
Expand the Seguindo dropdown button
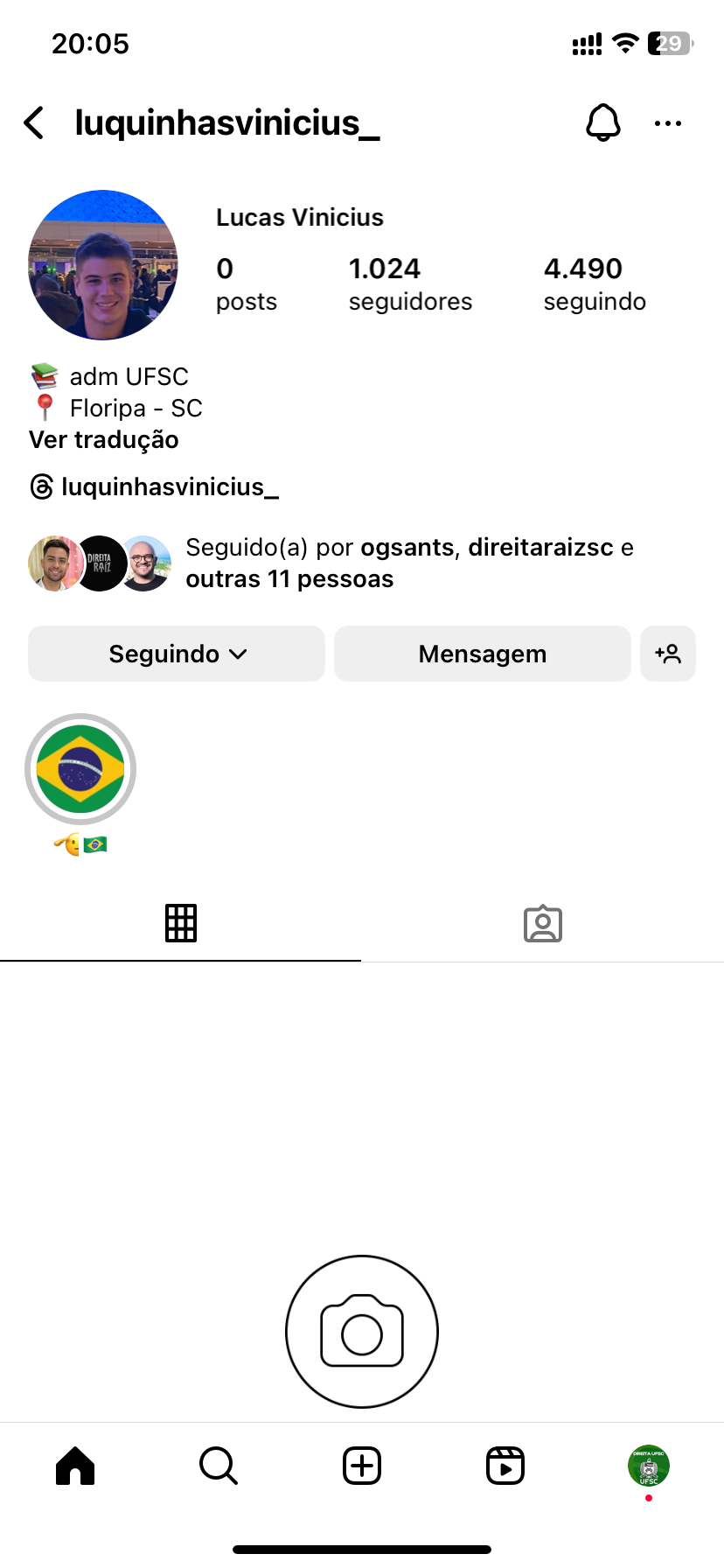(177, 654)
